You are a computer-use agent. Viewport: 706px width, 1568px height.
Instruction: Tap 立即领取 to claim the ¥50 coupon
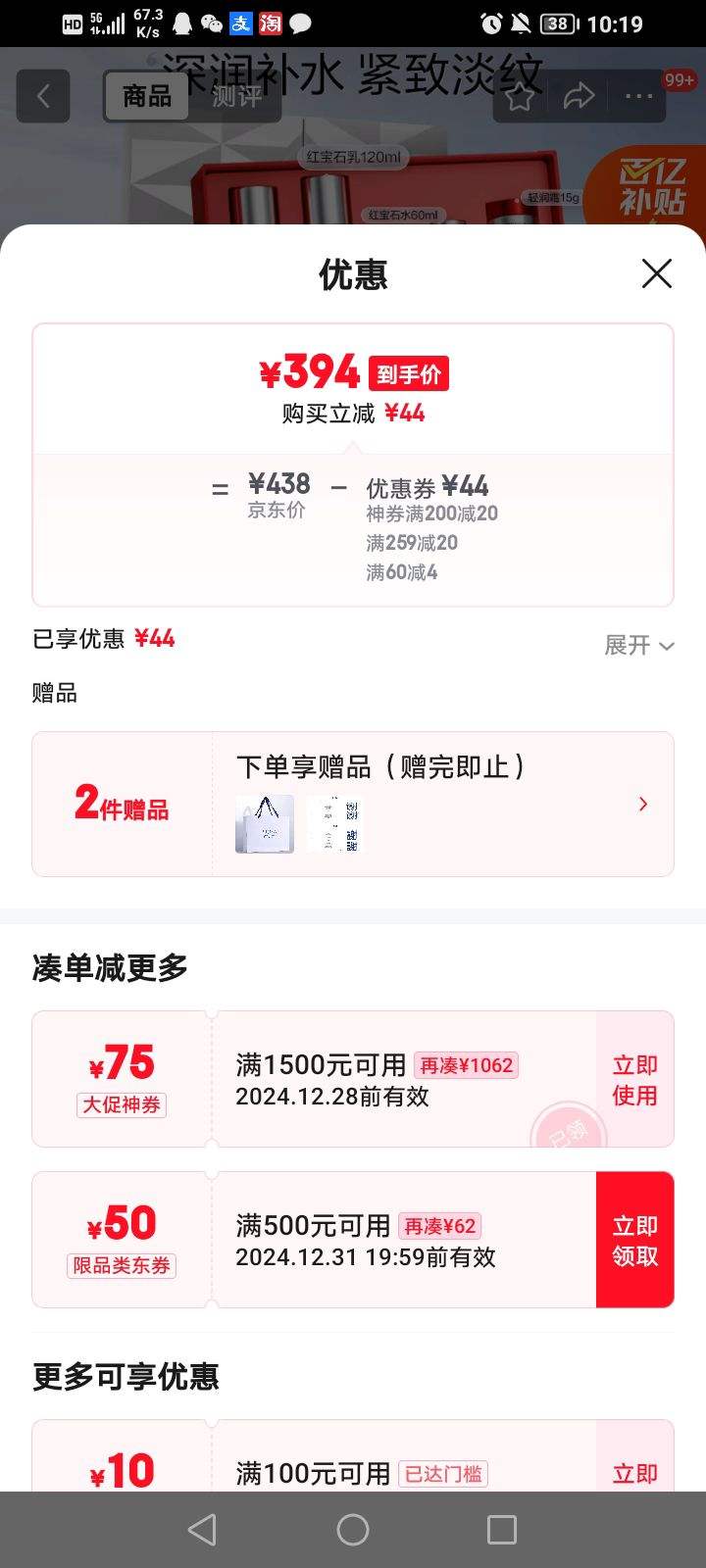(634, 1240)
